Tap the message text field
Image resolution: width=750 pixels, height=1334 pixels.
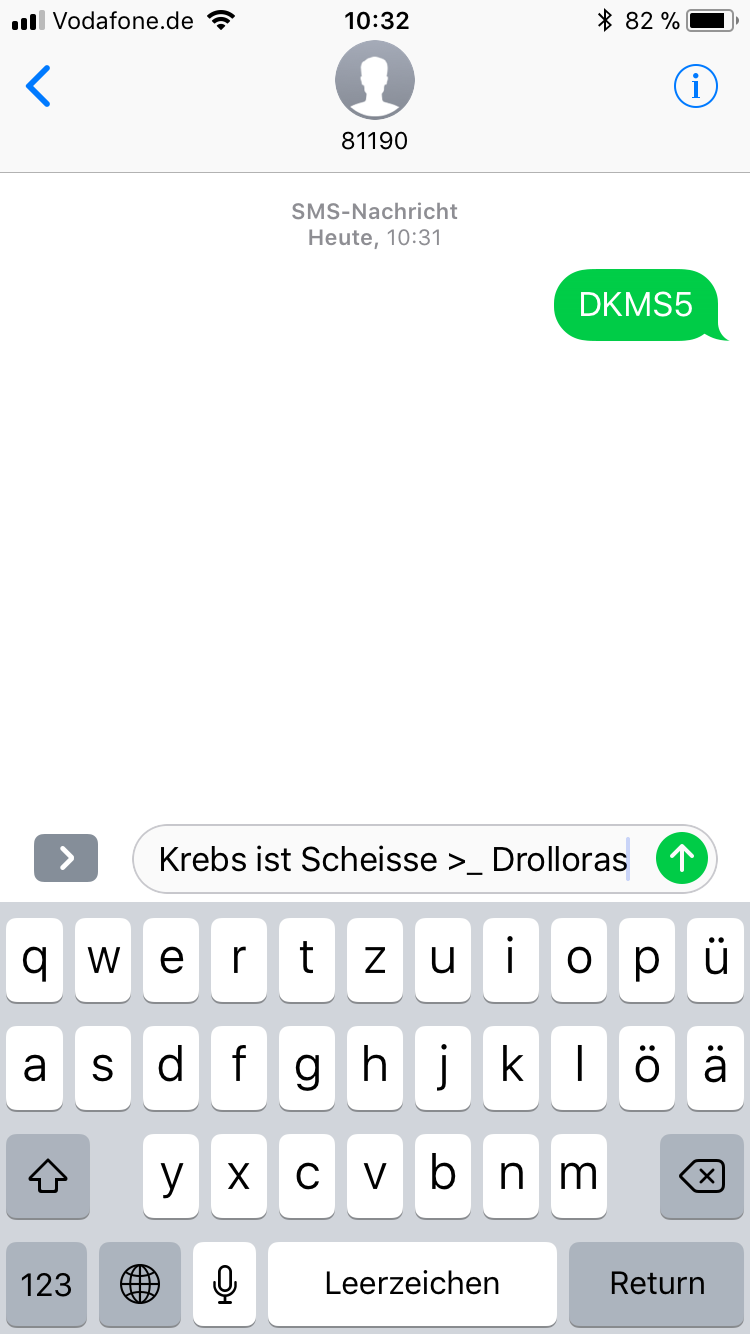(x=425, y=858)
